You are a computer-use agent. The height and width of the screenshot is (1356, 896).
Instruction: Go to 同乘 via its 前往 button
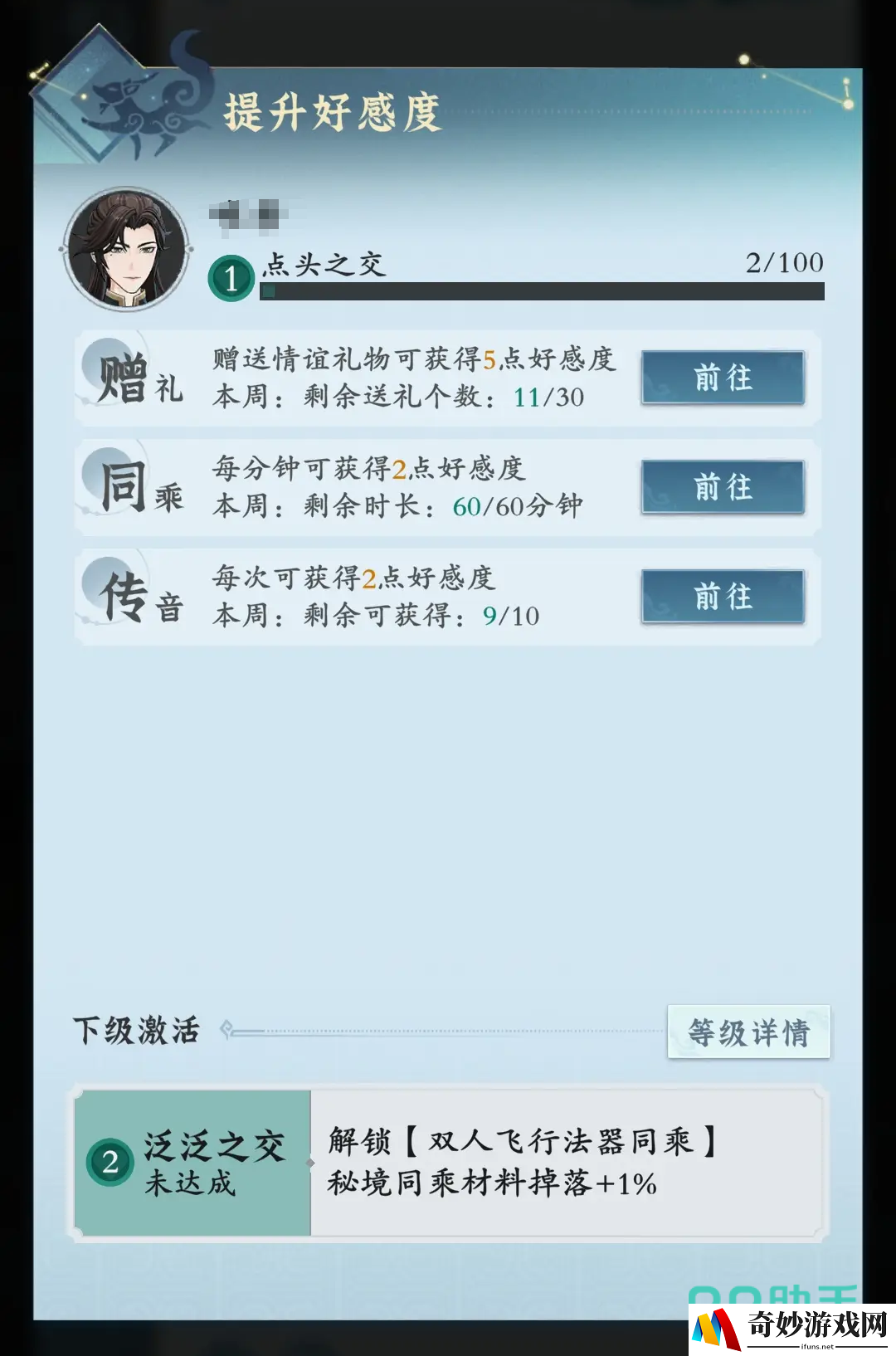pyautogui.click(x=723, y=487)
